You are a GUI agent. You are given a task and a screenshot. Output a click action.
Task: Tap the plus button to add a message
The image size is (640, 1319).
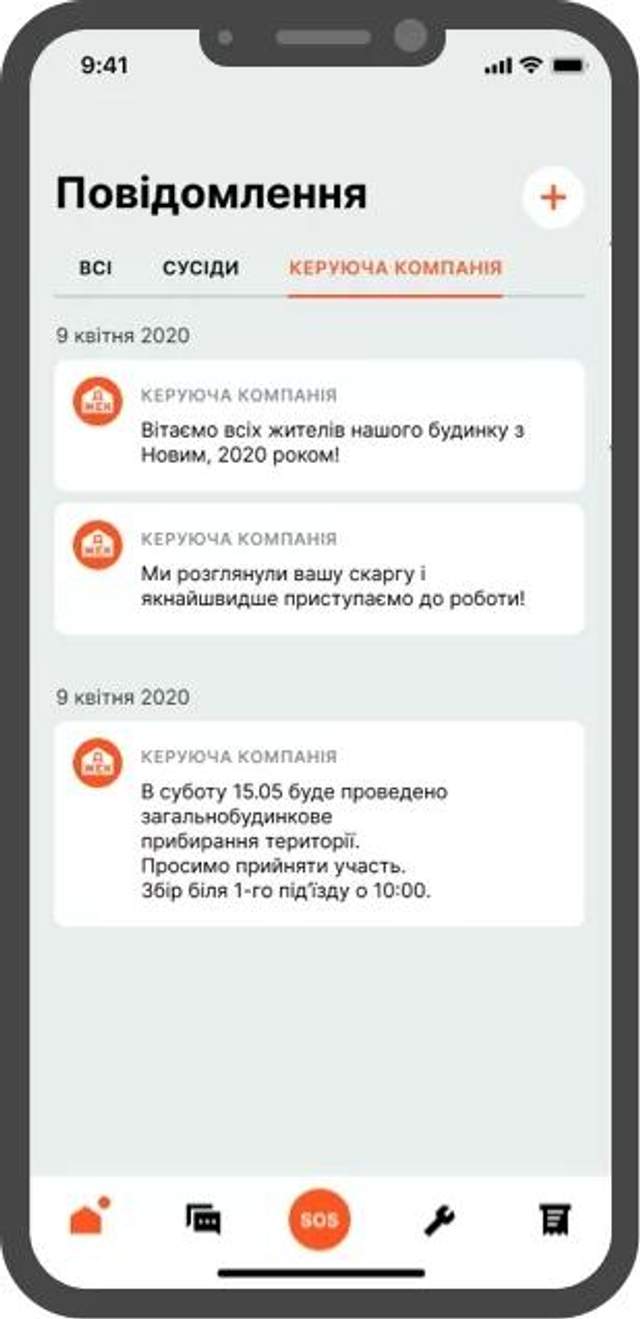(553, 197)
